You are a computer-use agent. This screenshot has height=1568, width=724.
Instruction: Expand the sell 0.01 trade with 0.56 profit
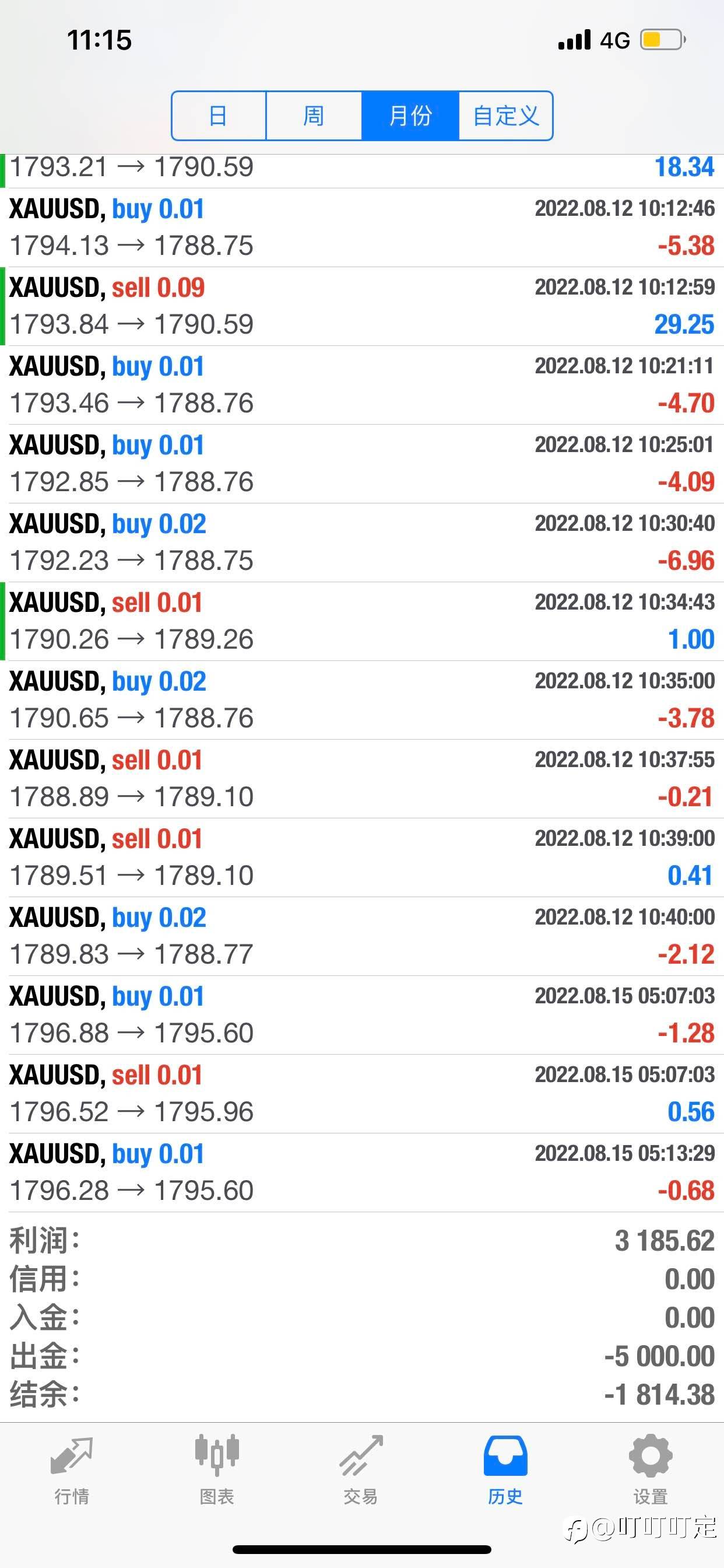(x=362, y=1094)
